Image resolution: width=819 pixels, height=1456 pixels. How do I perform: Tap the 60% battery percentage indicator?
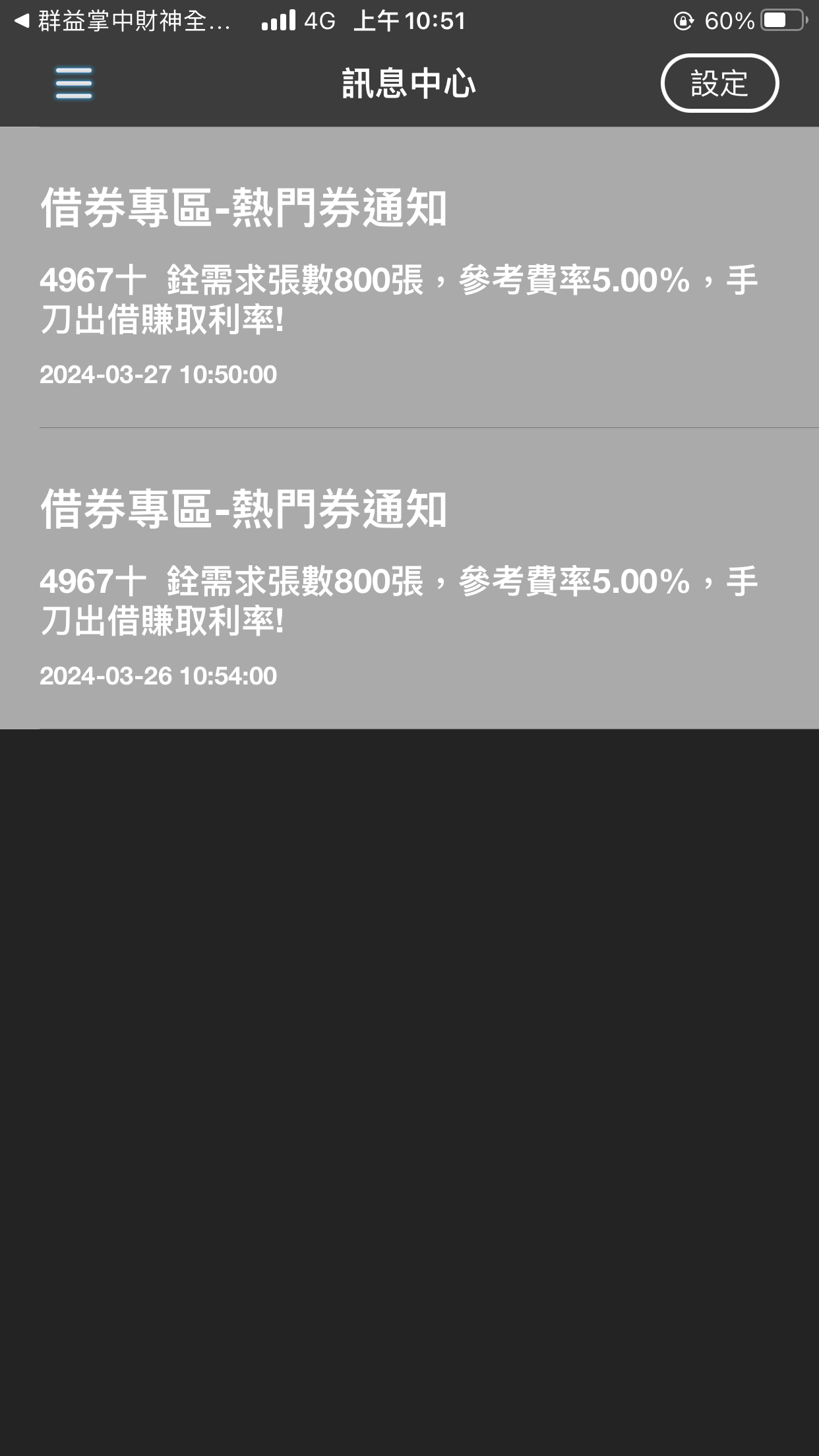click(x=729, y=20)
